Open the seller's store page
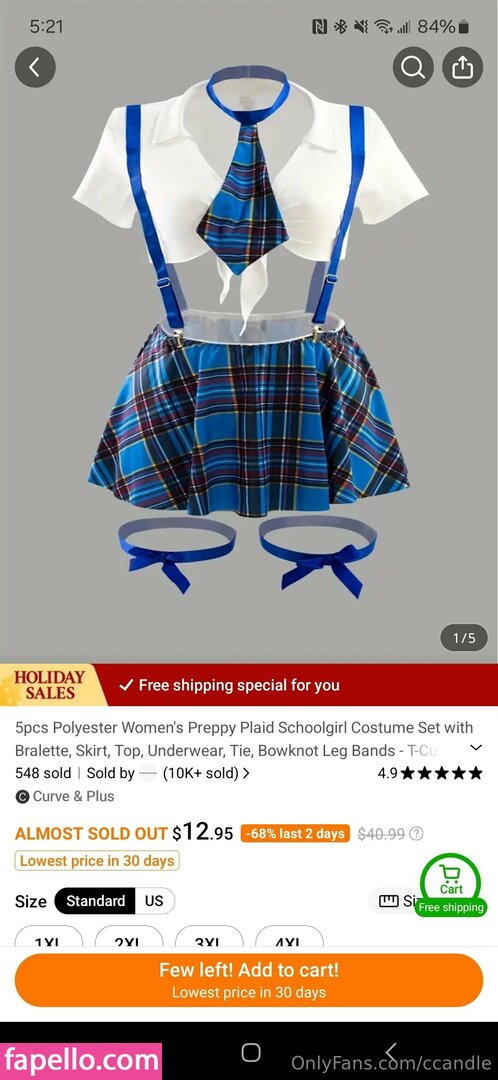Viewport: 498px width, 1080px height. pos(167,773)
